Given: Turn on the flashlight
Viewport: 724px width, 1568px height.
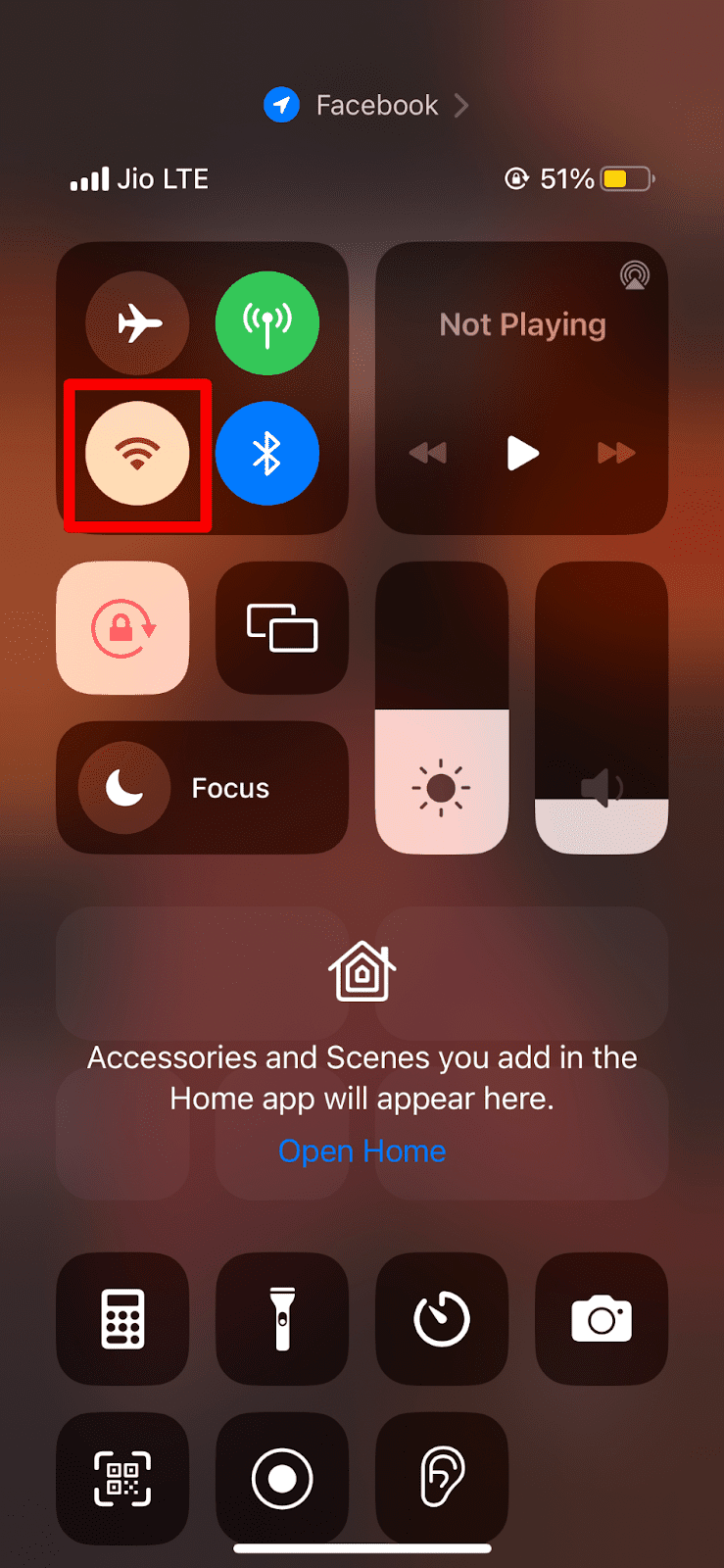Looking at the screenshot, I should (282, 1318).
